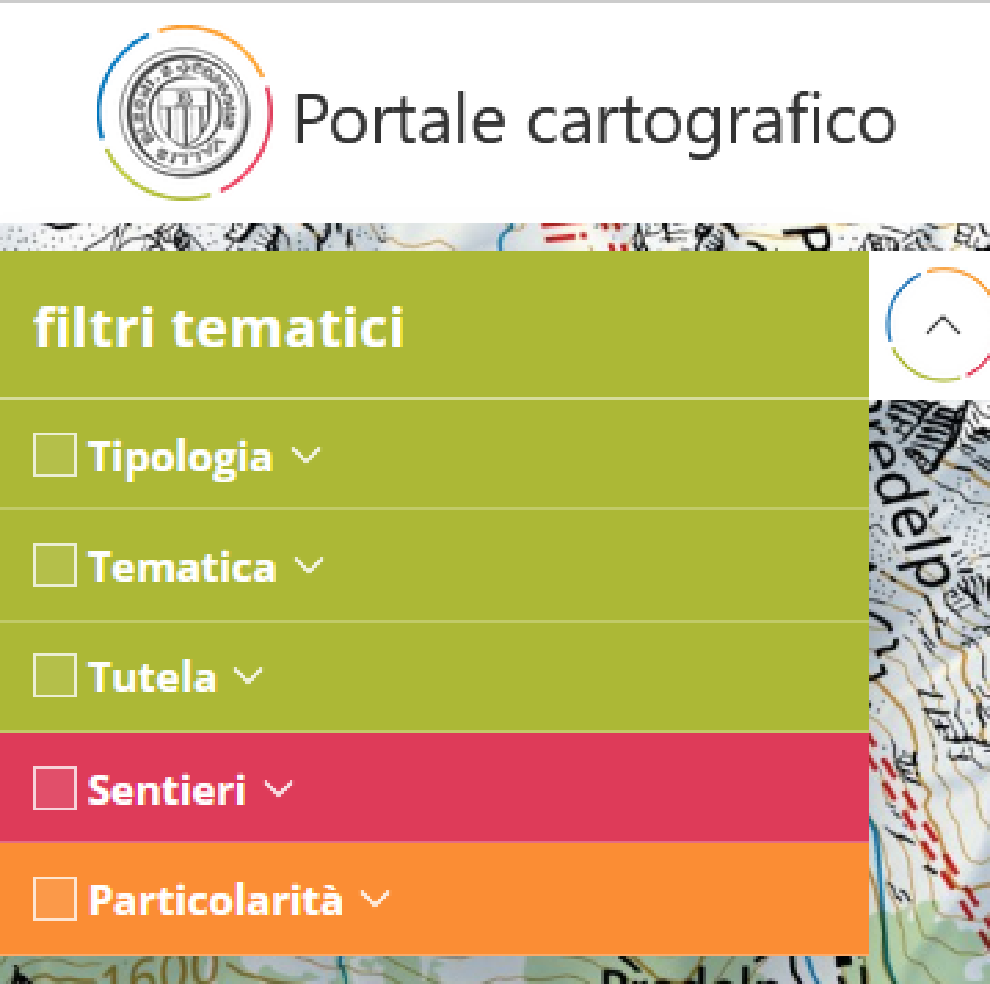Enable the Tematica checkbox
This screenshot has height=984, width=990.
54,566
